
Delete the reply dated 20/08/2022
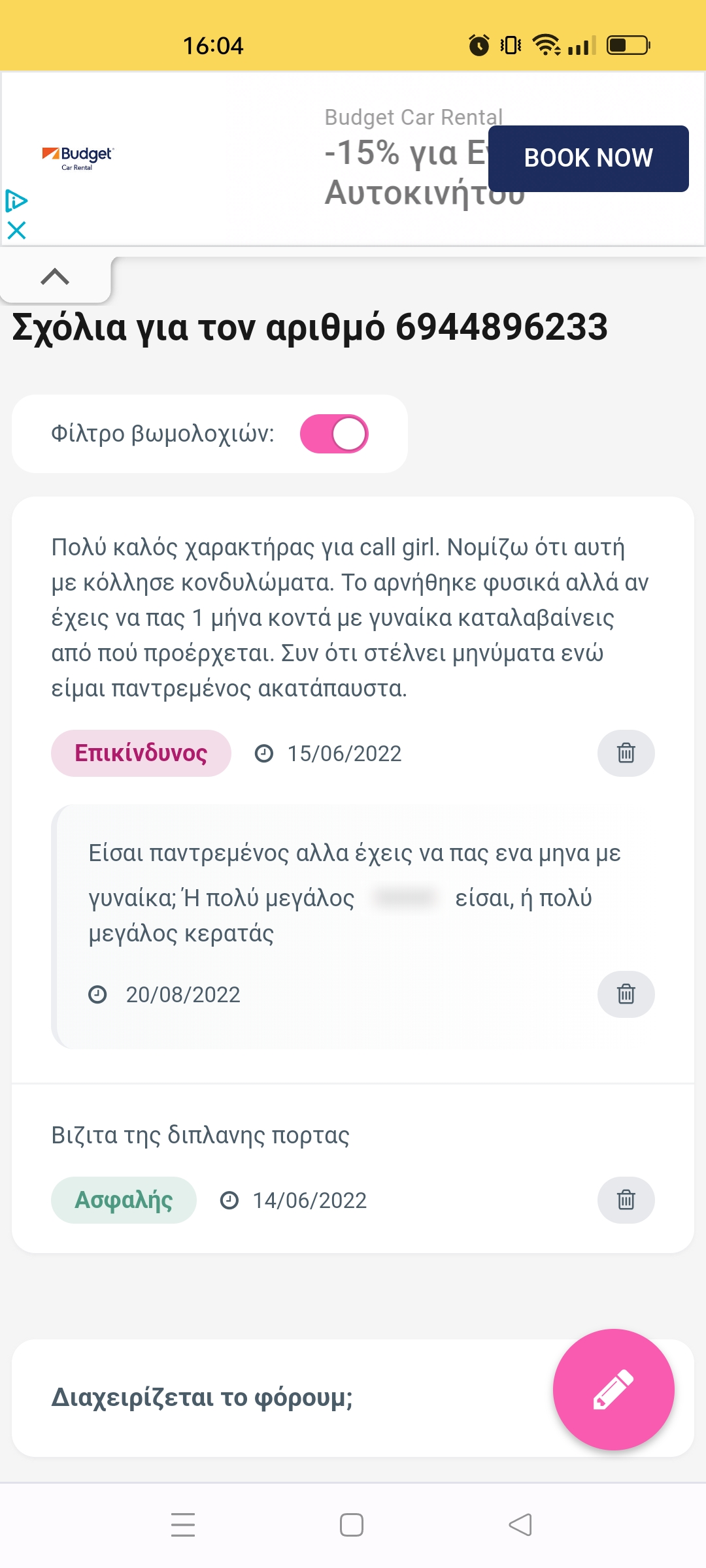point(626,994)
